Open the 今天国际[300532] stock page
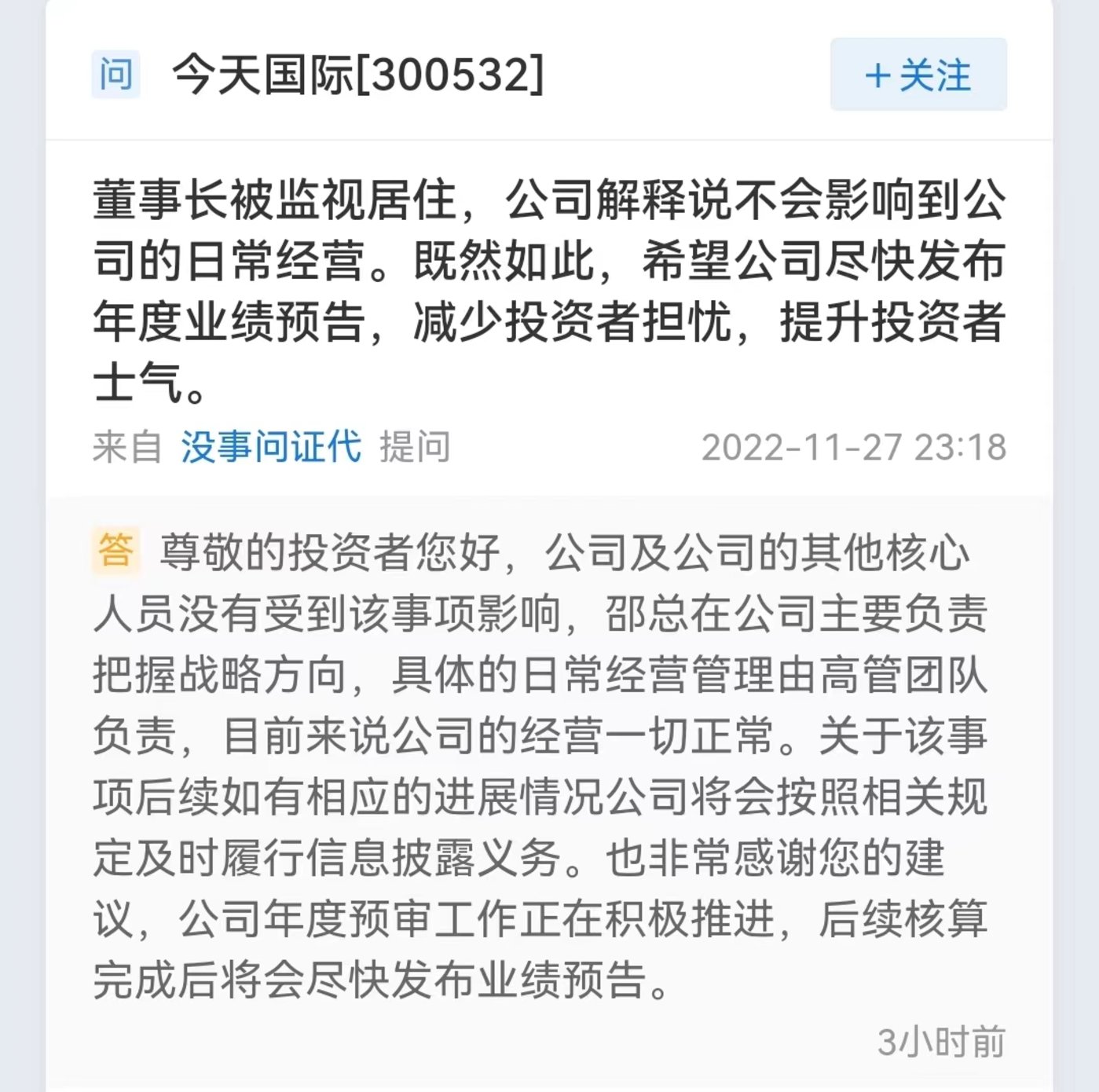 357,75
